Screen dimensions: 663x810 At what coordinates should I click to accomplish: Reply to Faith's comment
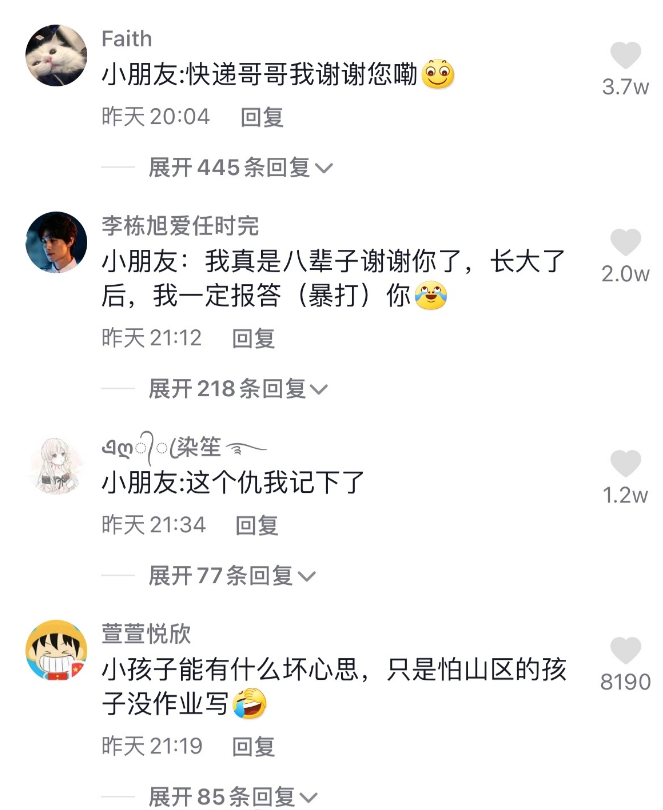(x=262, y=117)
